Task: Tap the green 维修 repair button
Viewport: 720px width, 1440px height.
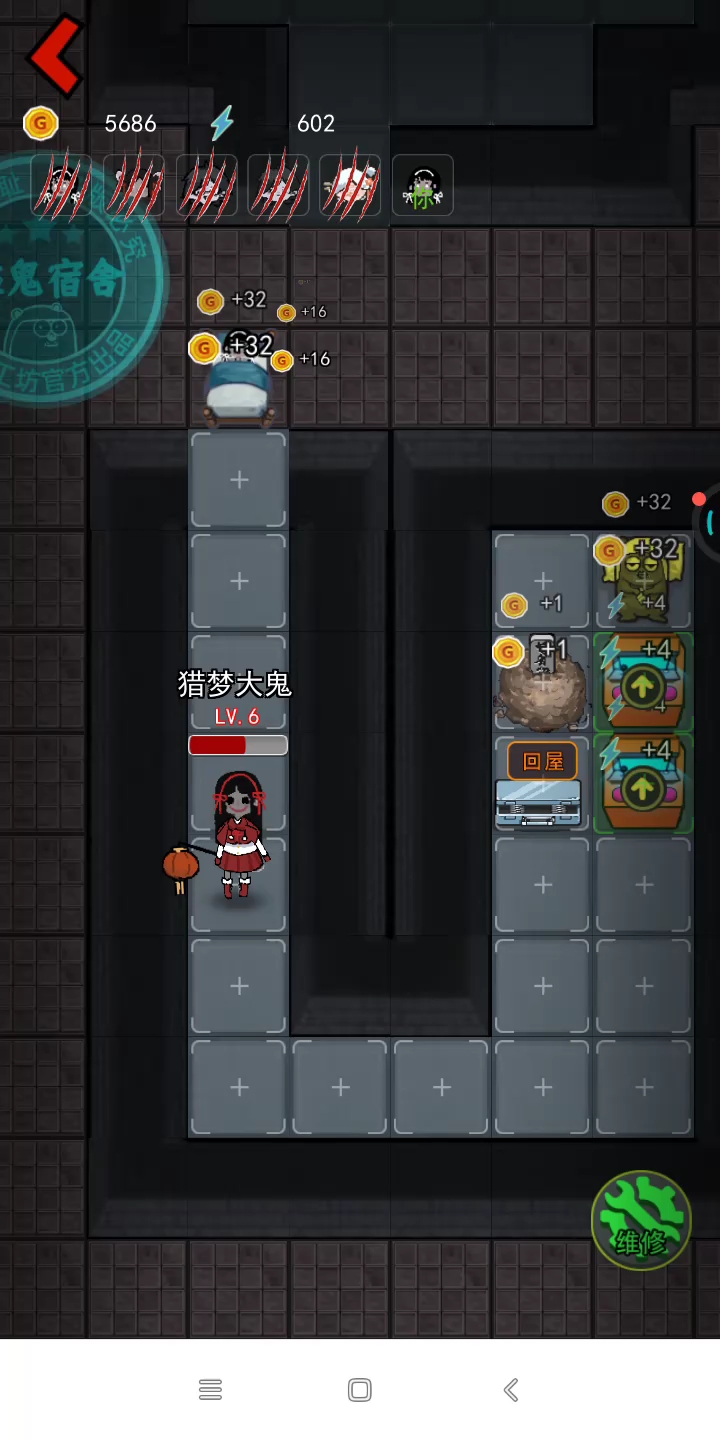Action: click(x=641, y=1221)
